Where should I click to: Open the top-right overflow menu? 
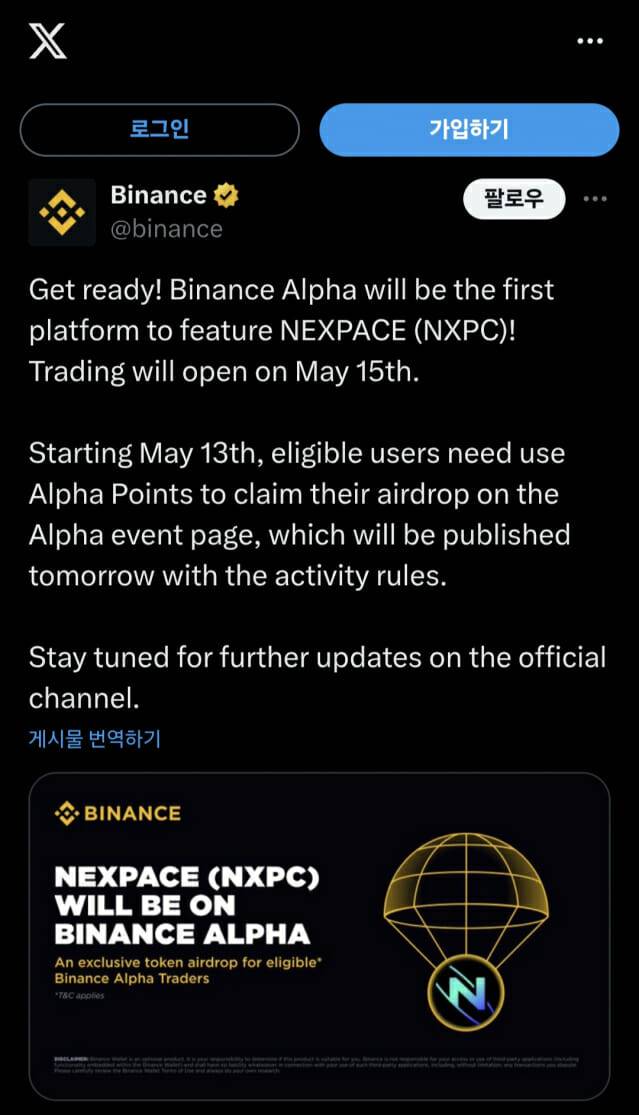[x=591, y=41]
